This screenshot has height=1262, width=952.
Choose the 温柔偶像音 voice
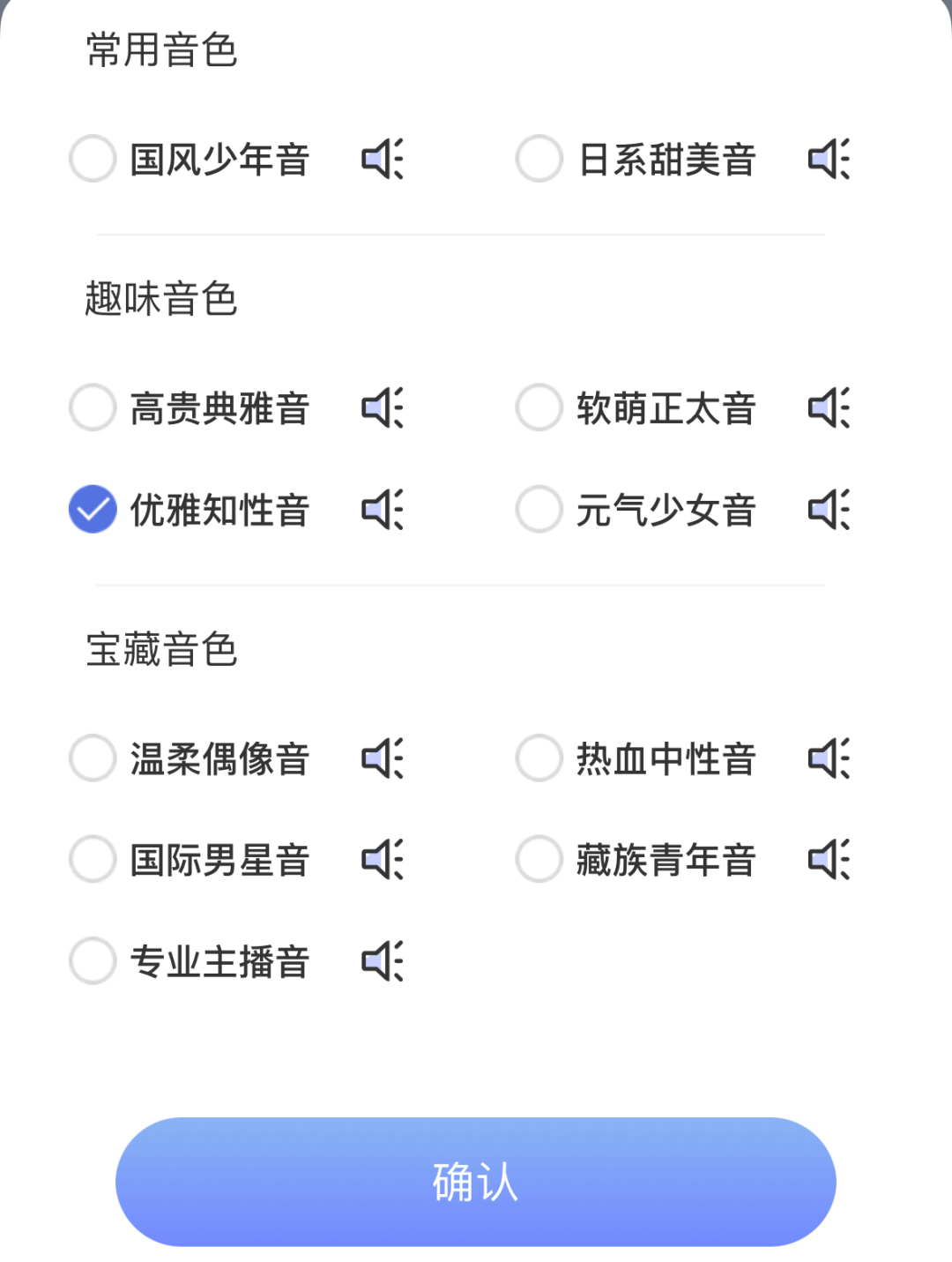[92, 758]
